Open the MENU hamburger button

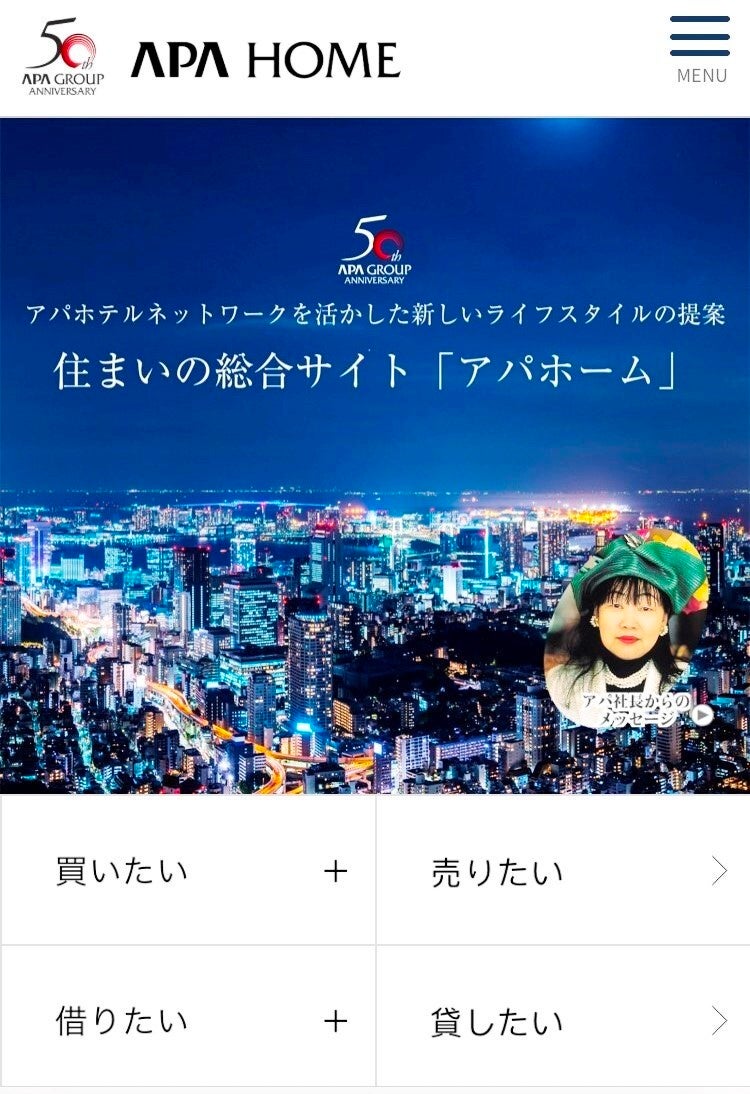tap(700, 48)
